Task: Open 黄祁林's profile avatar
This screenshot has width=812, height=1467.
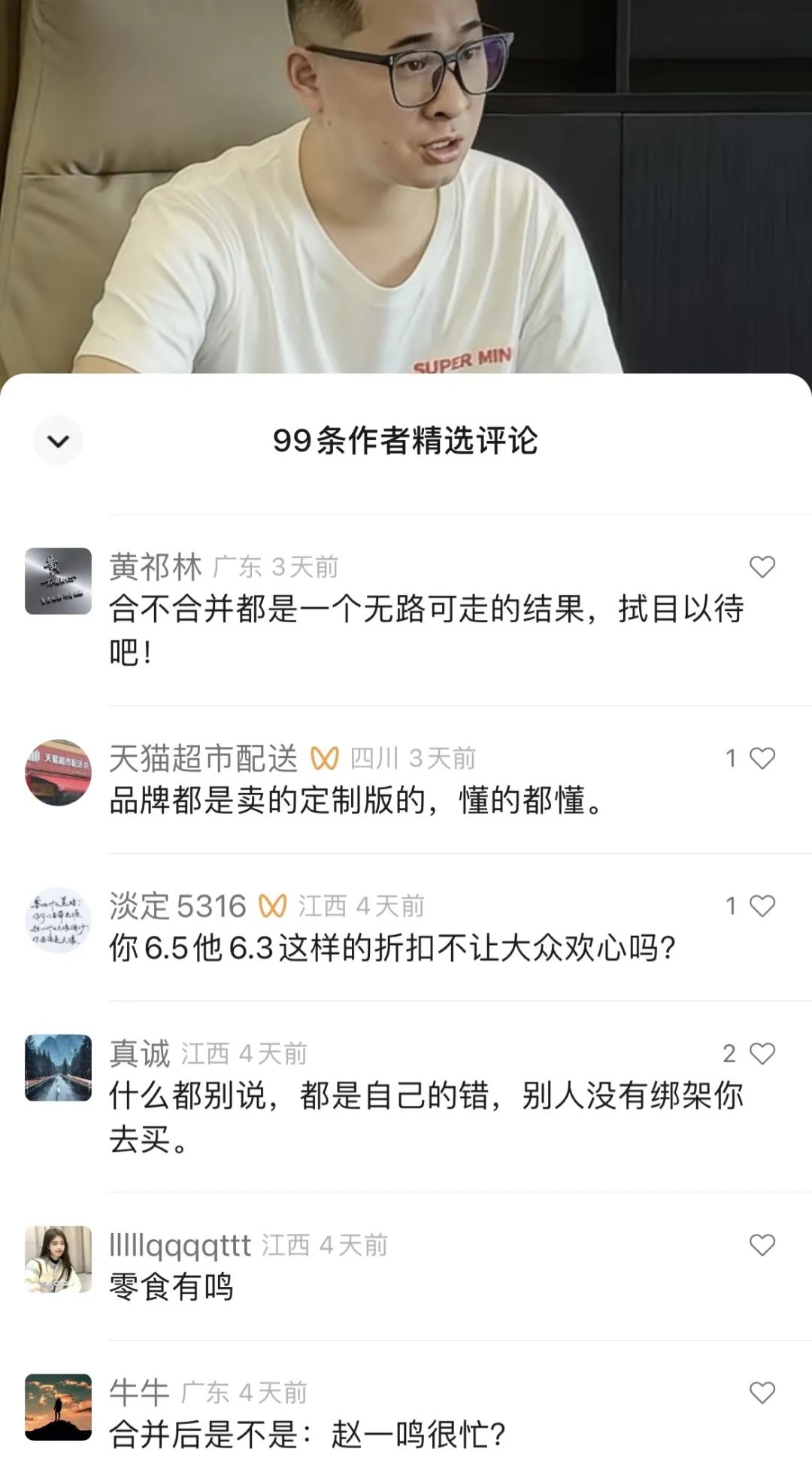Action: pos(58,581)
